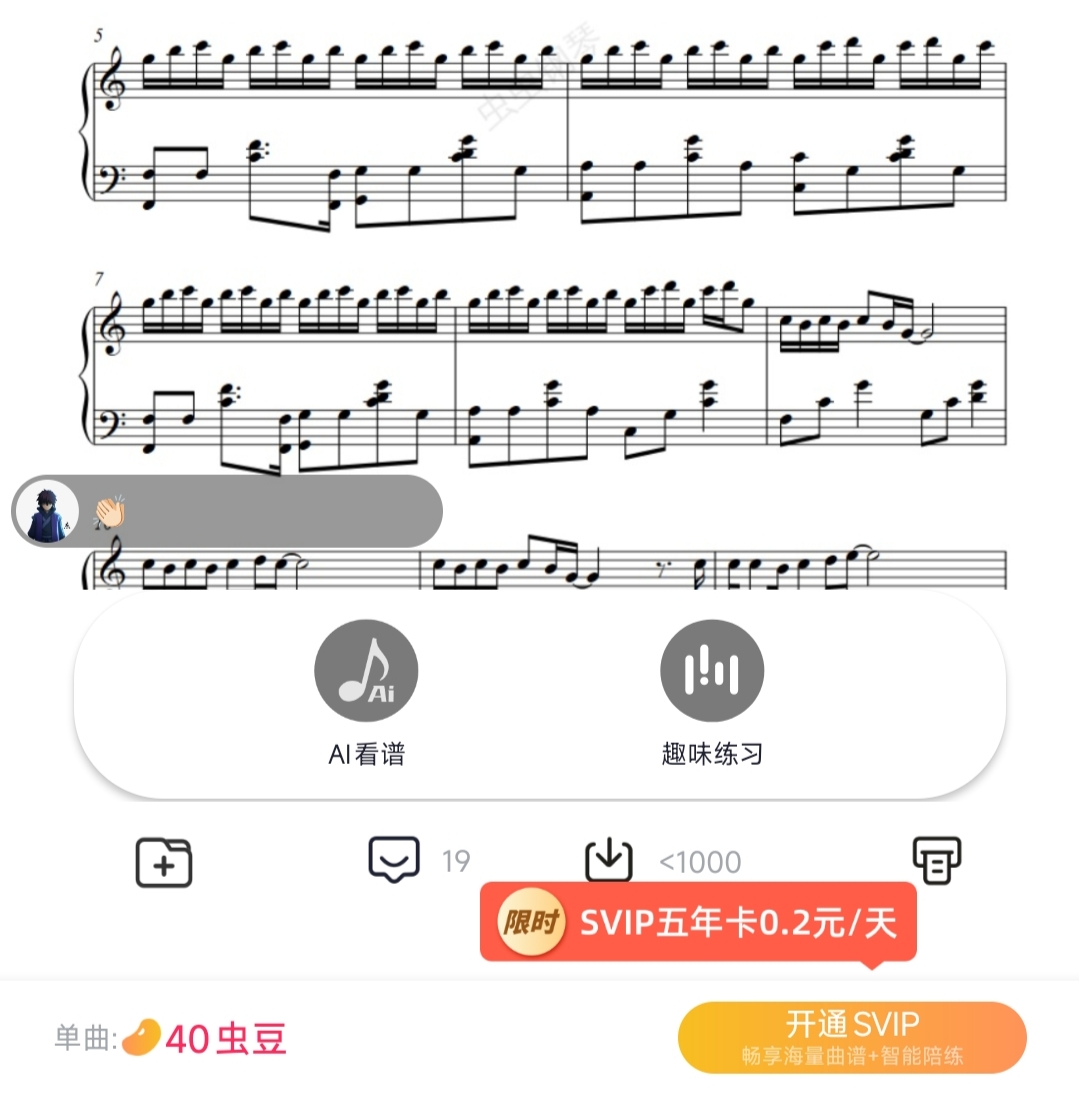Image resolution: width=1079 pixels, height=1101 pixels.
Task: Start 趣味练习 practice mode
Action: click(711, 671)
